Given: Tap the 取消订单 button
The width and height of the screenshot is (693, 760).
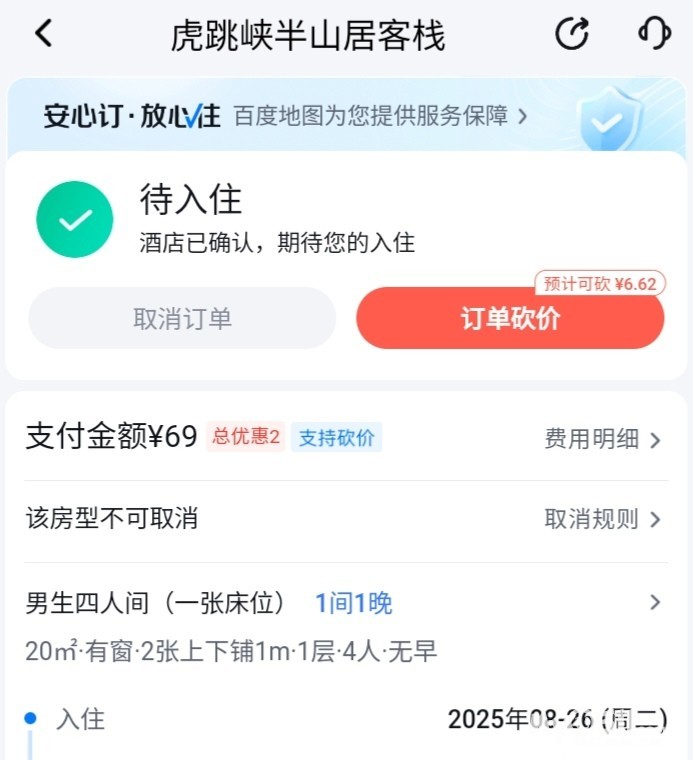Looking at the screenshot, I should tap(182, 319).
